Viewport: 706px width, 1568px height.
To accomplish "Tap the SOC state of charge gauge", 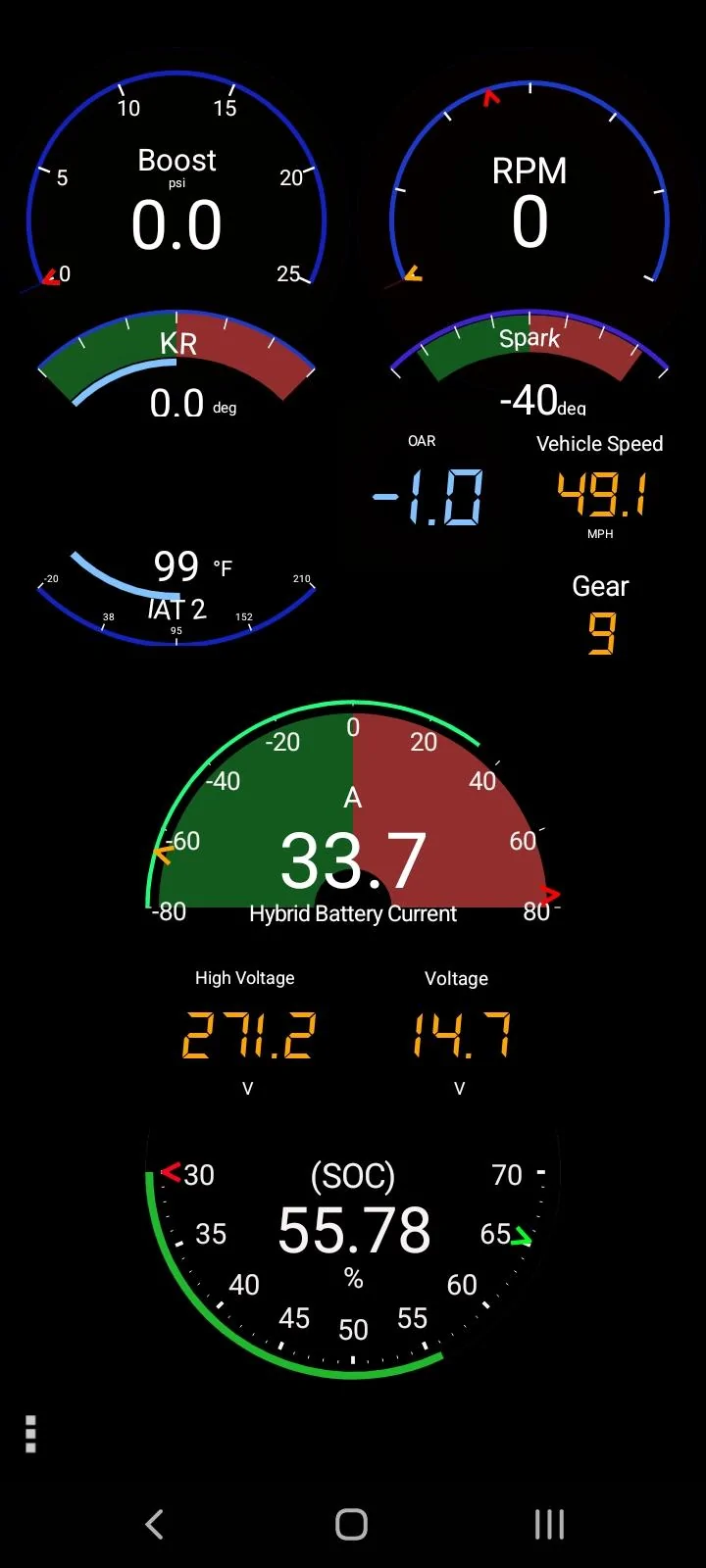I will (x=353, y=1254).
